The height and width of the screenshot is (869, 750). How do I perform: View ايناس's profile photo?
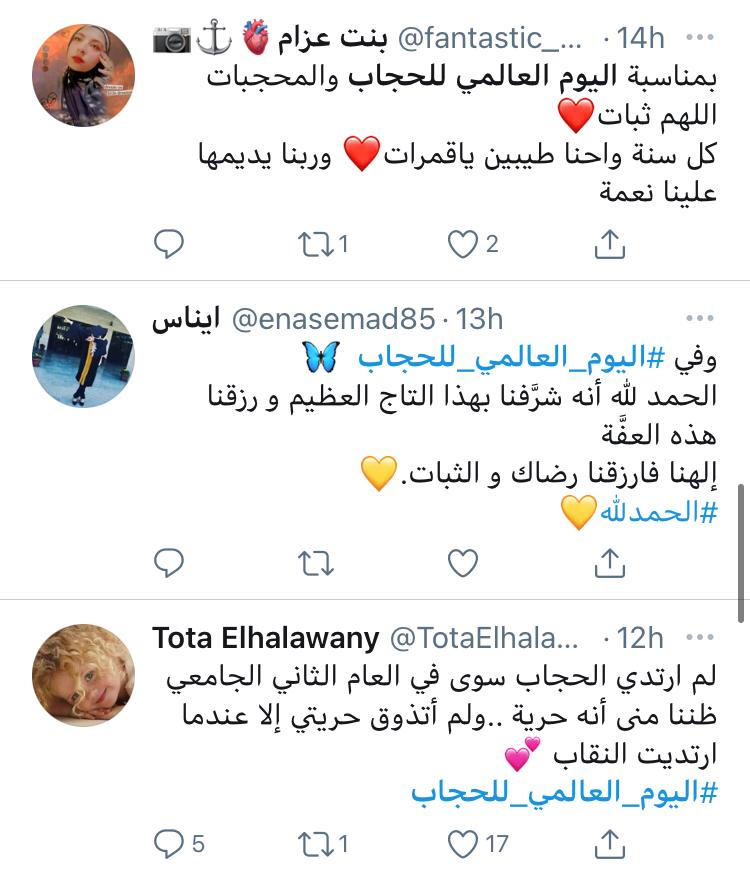click(83, 357)
